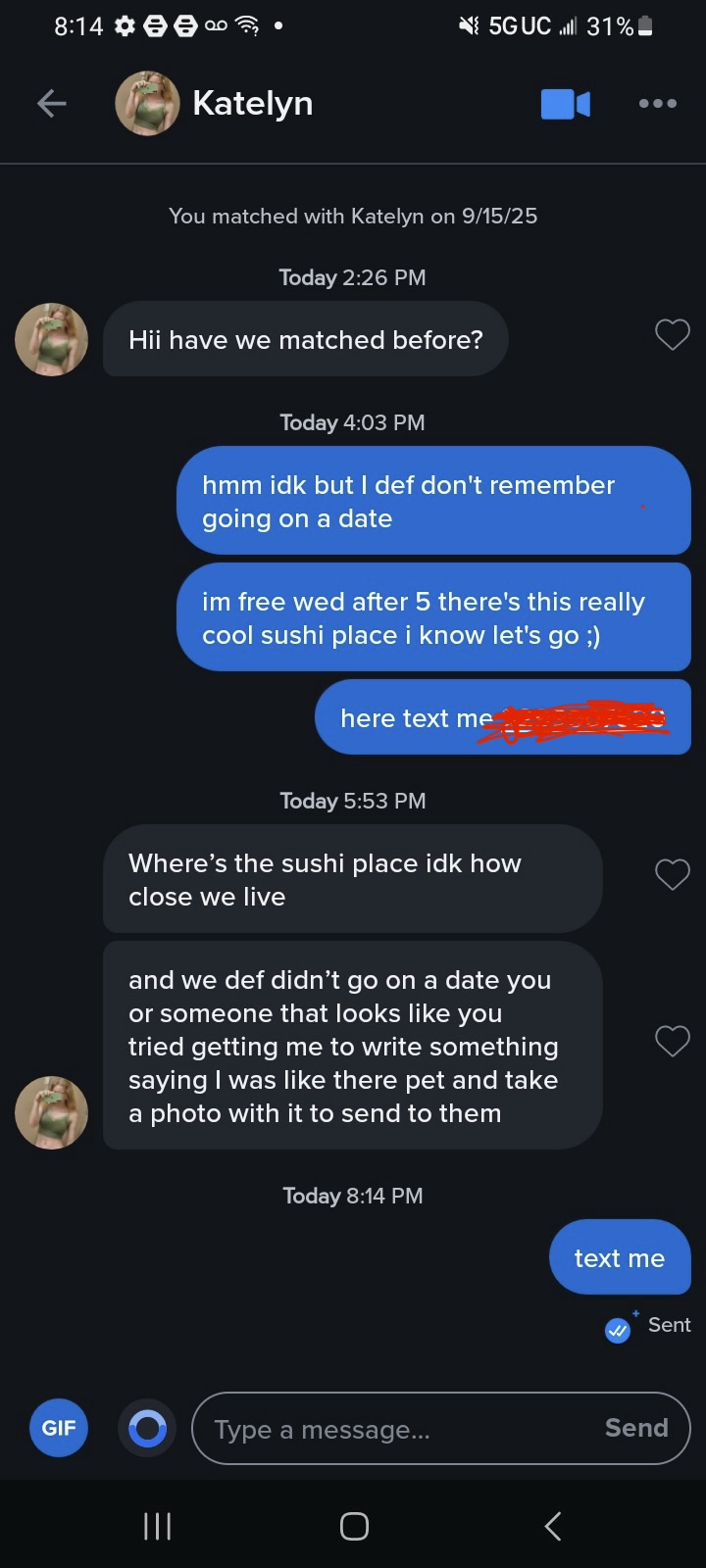Screen dimensions: 706x1568
Task: Focus the "Type a message..." field
Action: [392, 1429]
